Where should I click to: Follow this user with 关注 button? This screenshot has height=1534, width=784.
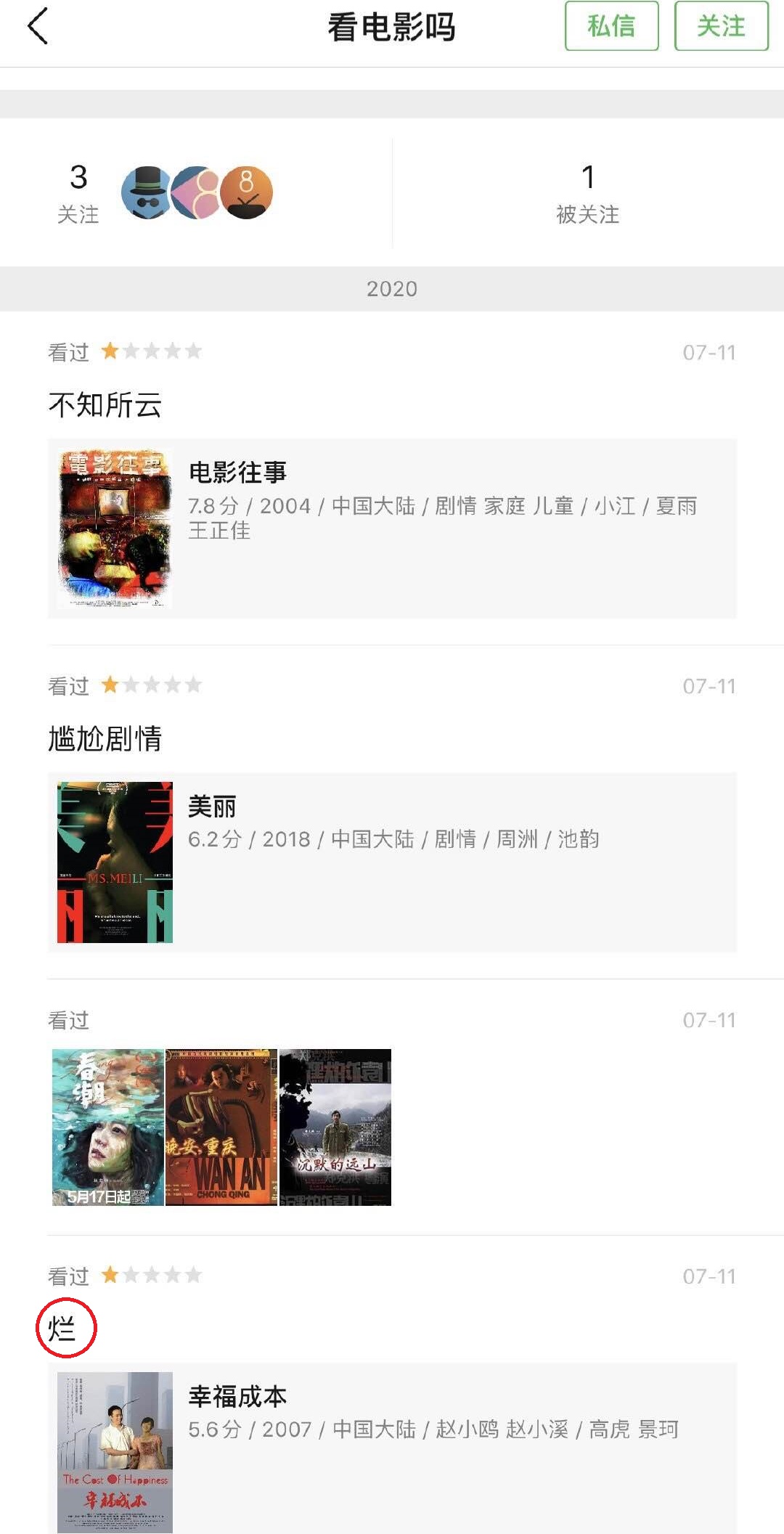[721, 27]
